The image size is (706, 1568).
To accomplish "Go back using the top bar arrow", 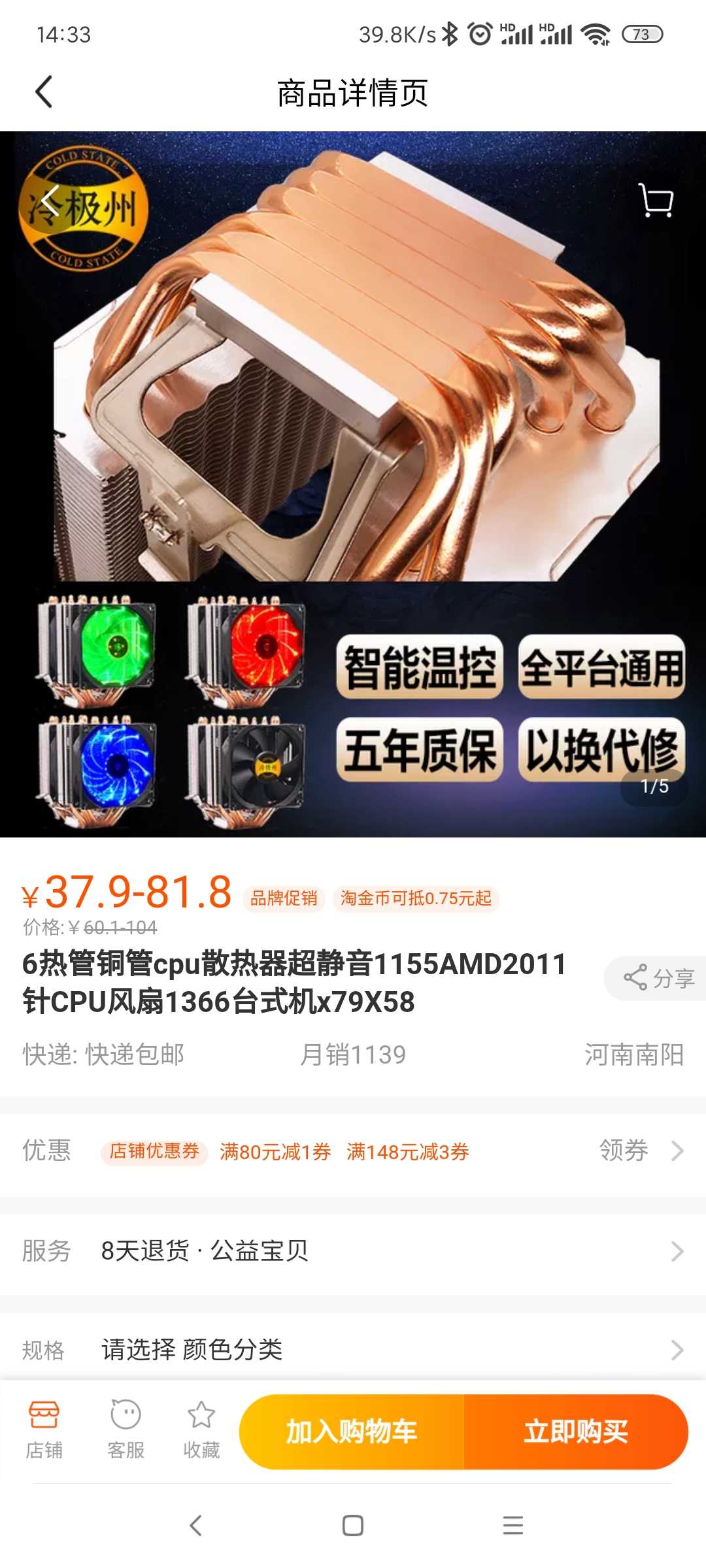I will (x=44, y=92).
